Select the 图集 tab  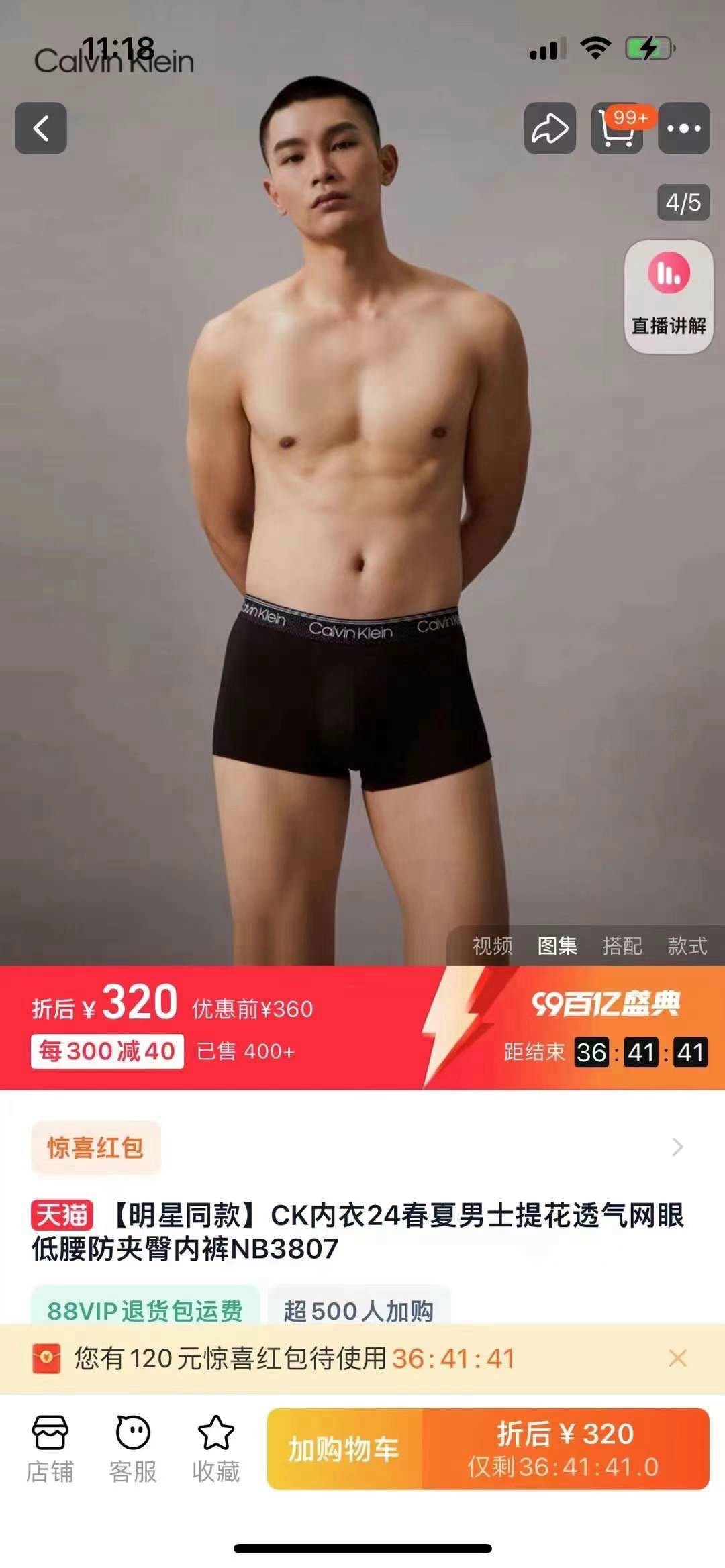(557, 946)
